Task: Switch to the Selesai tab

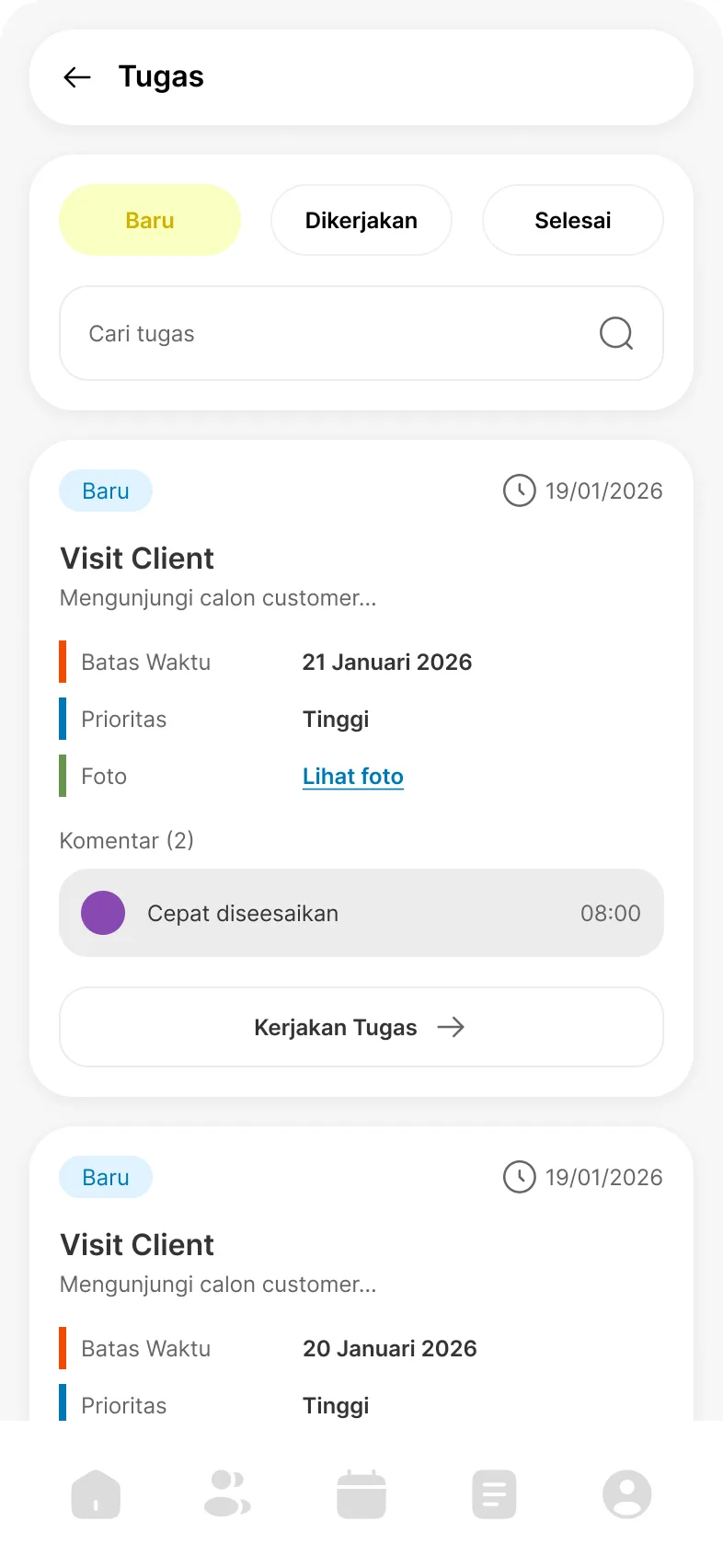Action: pyautogui.click(x=572, y=221)
